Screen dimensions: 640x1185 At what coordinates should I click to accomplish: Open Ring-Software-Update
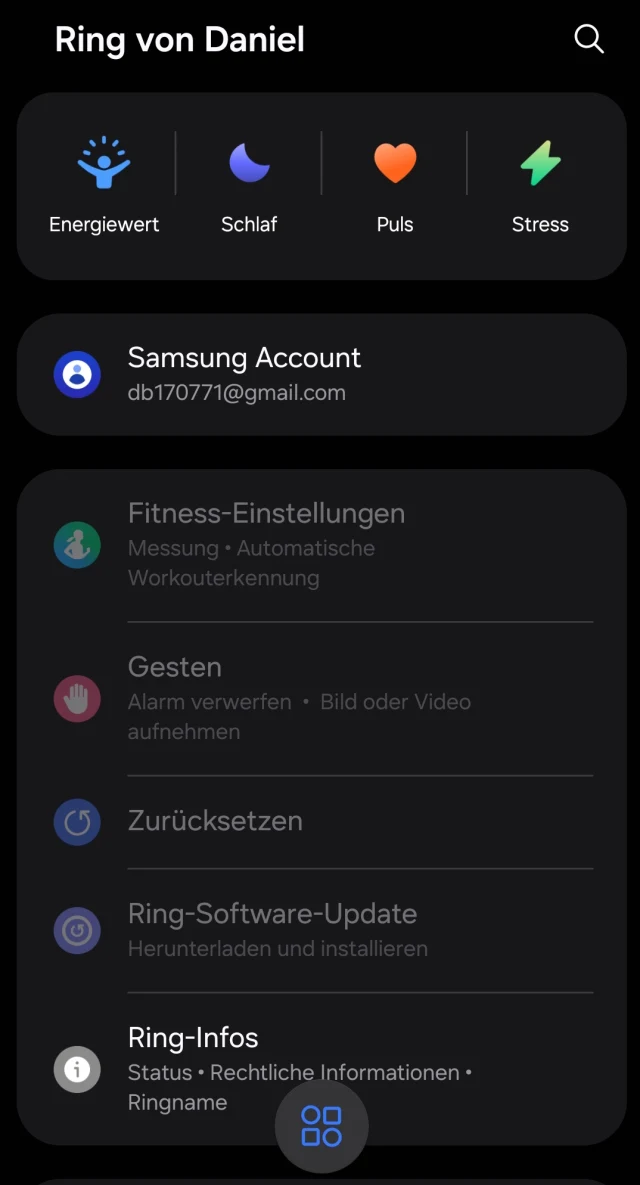(321, 930)
